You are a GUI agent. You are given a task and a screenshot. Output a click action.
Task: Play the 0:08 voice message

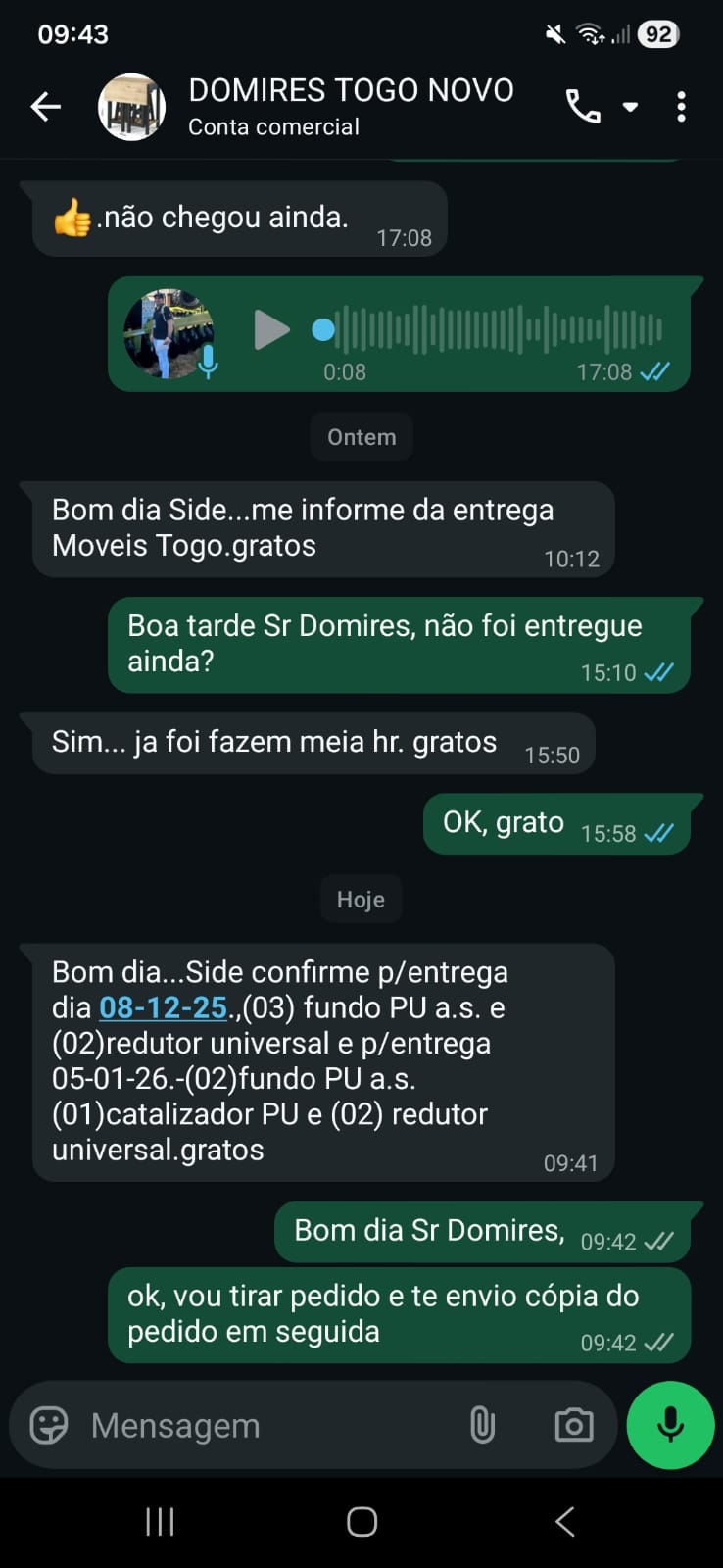pos(271,330)
